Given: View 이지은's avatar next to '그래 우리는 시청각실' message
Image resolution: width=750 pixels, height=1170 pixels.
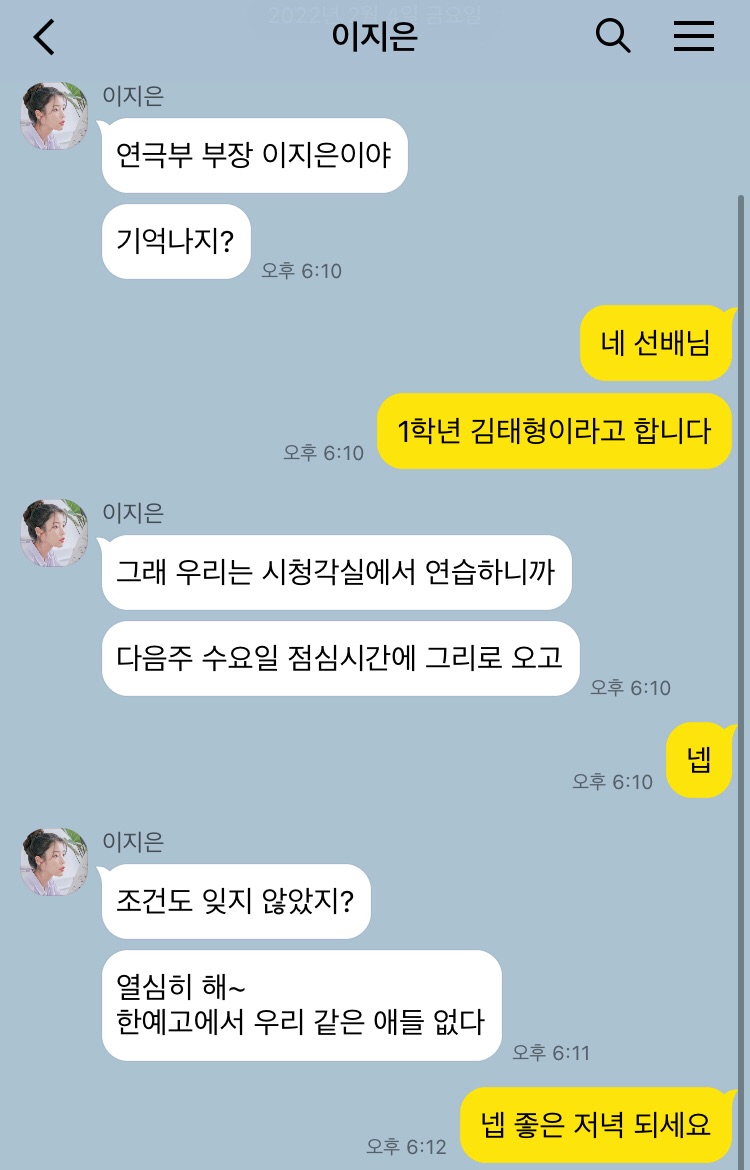Looking at the screenshot, I should pyautogui.click(x=55, y=533).
